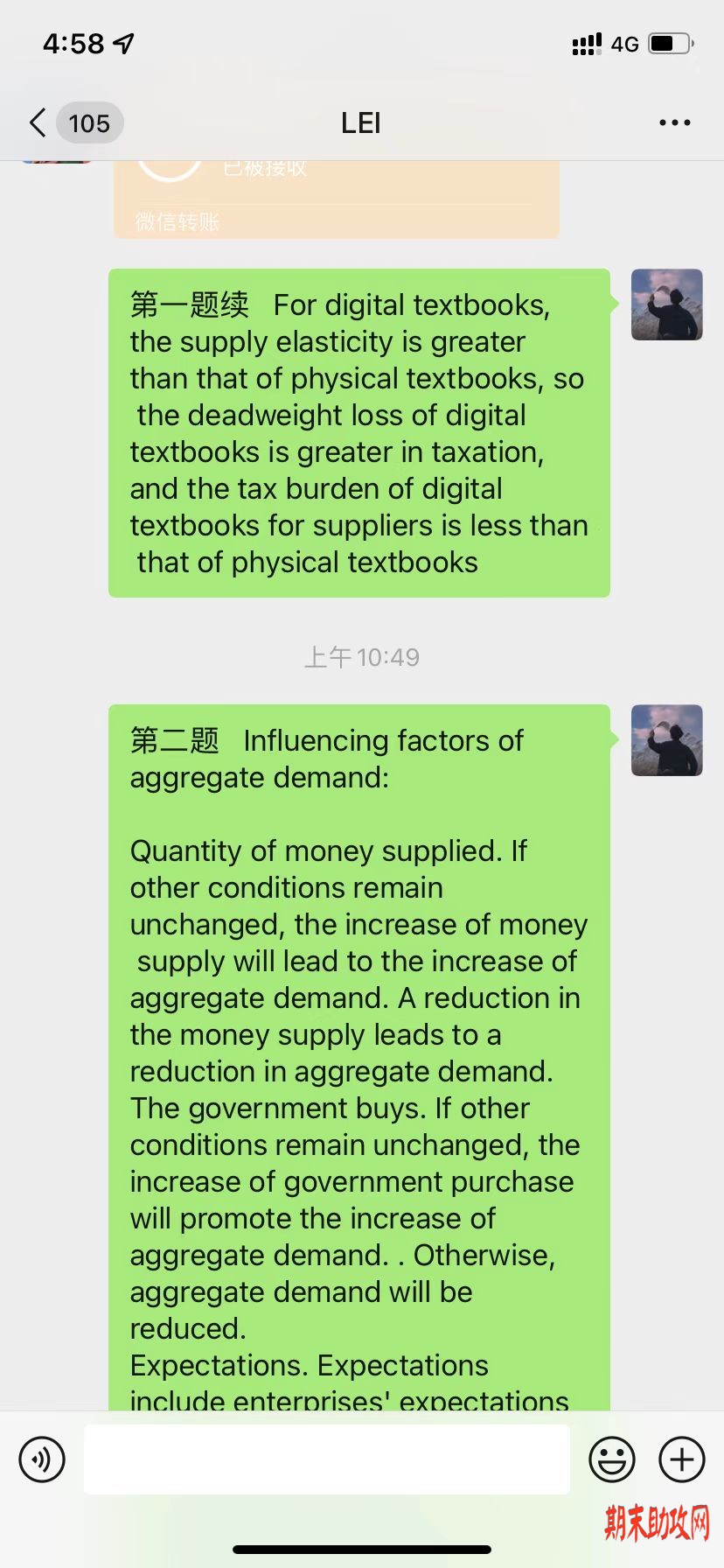This screenshot has width=724, height=1568.
Task: Tap the message text field
Action: pyautogui.click(x=326, y=1459)
